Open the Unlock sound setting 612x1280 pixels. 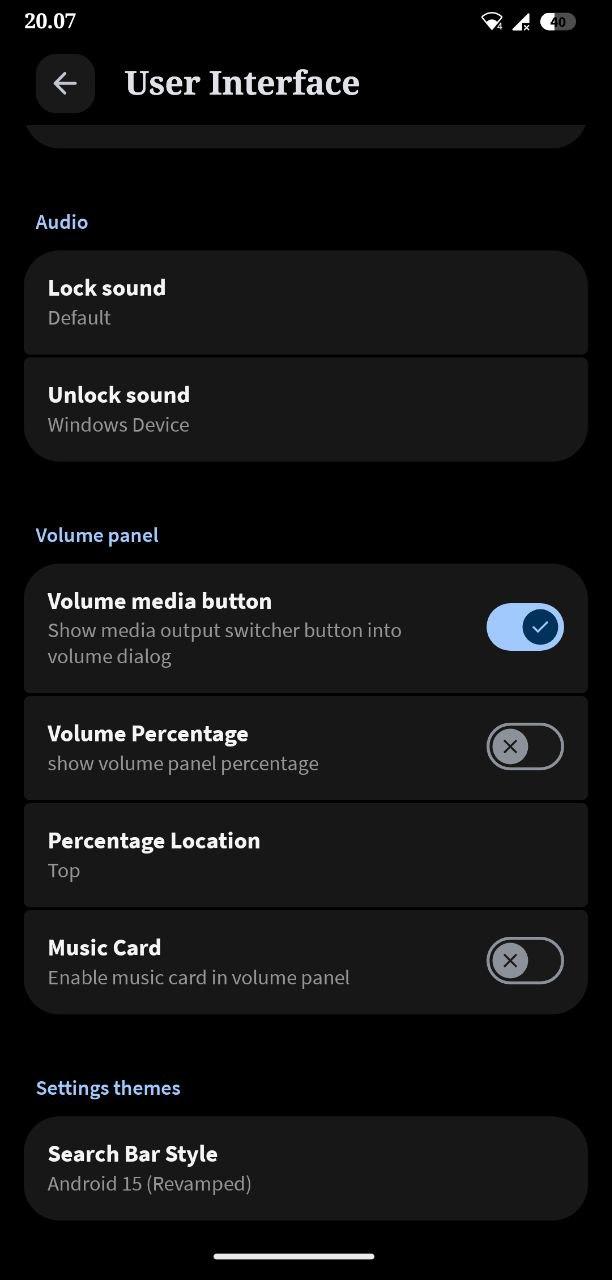click(305, 409)
